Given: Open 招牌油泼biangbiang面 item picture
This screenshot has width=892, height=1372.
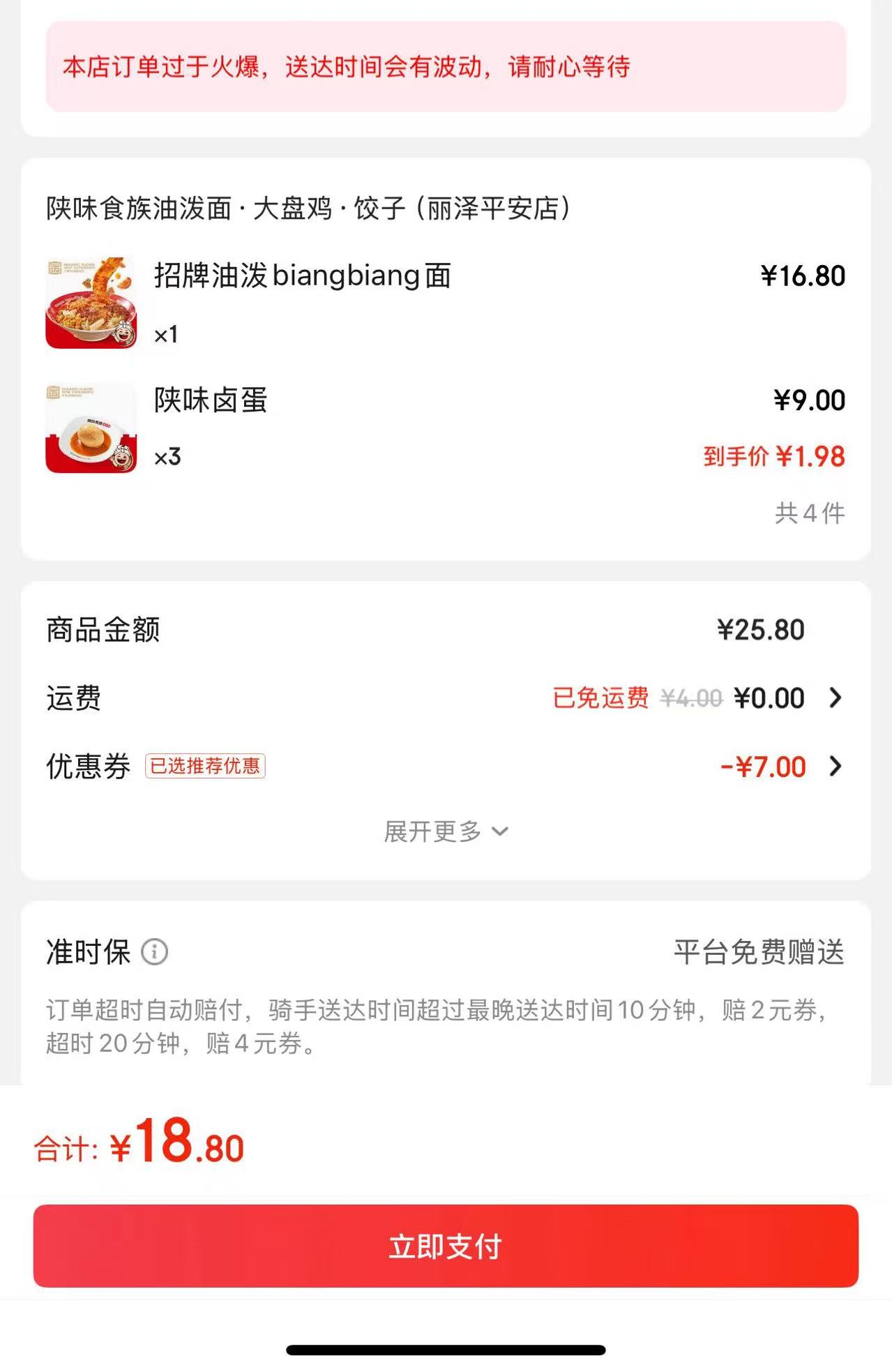Looking at the screenshot, I should [x=91, y=303].
